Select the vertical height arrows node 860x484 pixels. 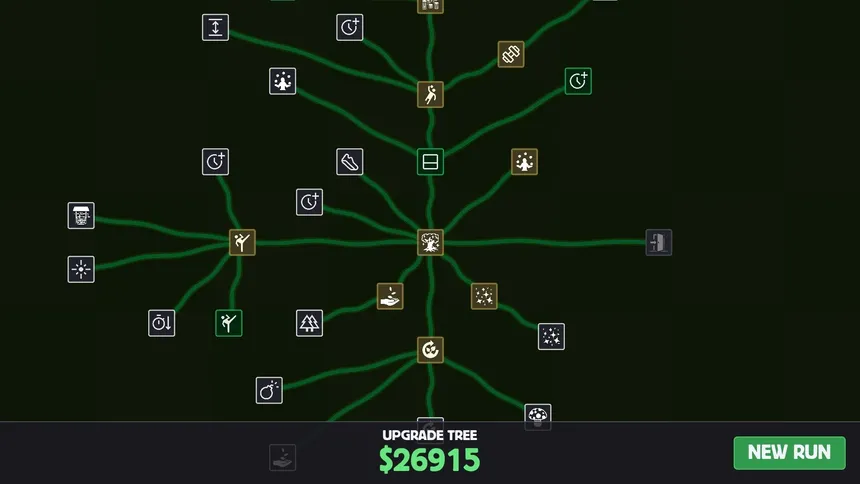pos(215,27)
